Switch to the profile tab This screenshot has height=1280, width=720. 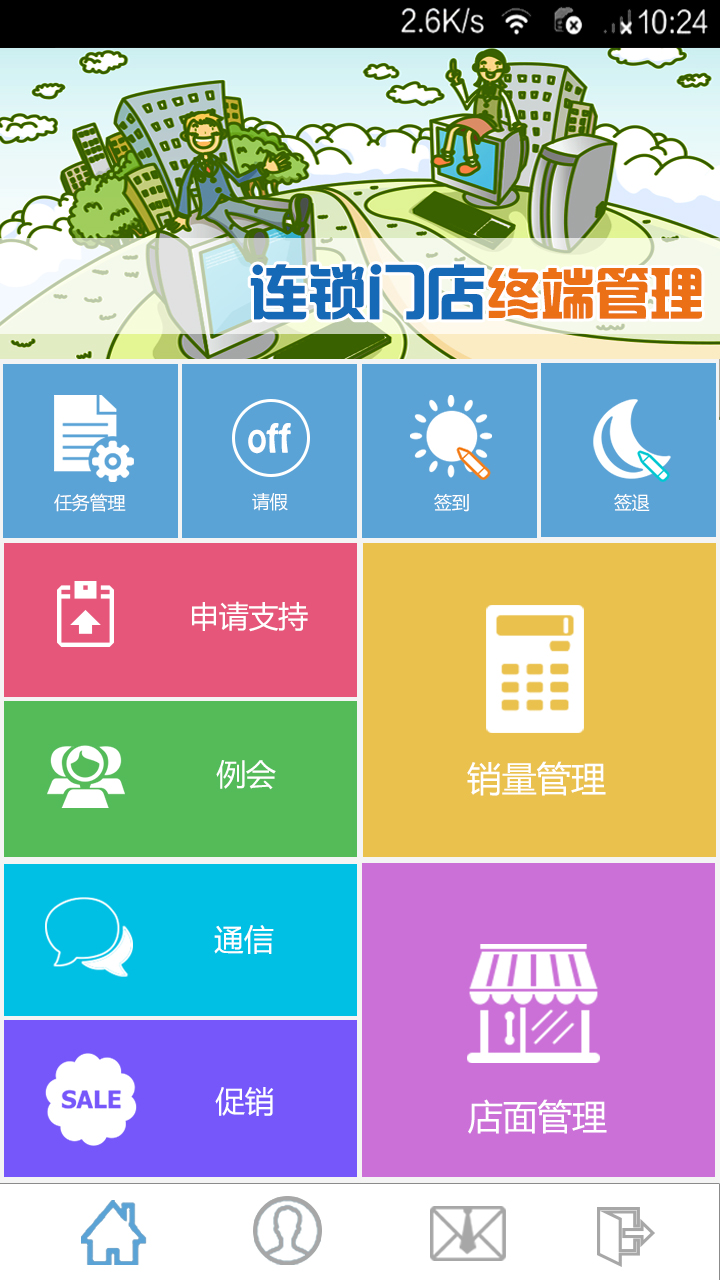288,1232
